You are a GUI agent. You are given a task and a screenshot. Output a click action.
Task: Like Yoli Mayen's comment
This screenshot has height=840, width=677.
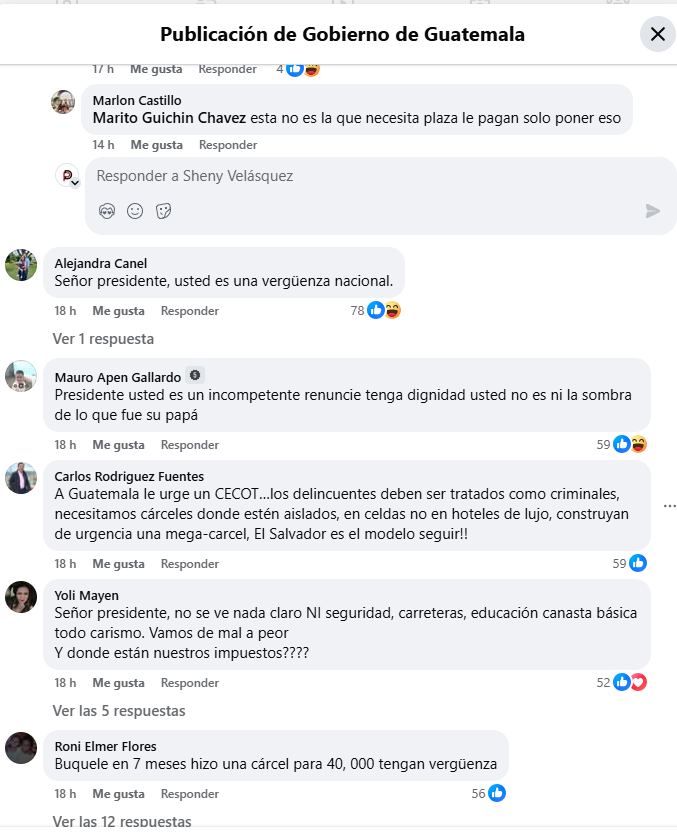pos(118,683)
